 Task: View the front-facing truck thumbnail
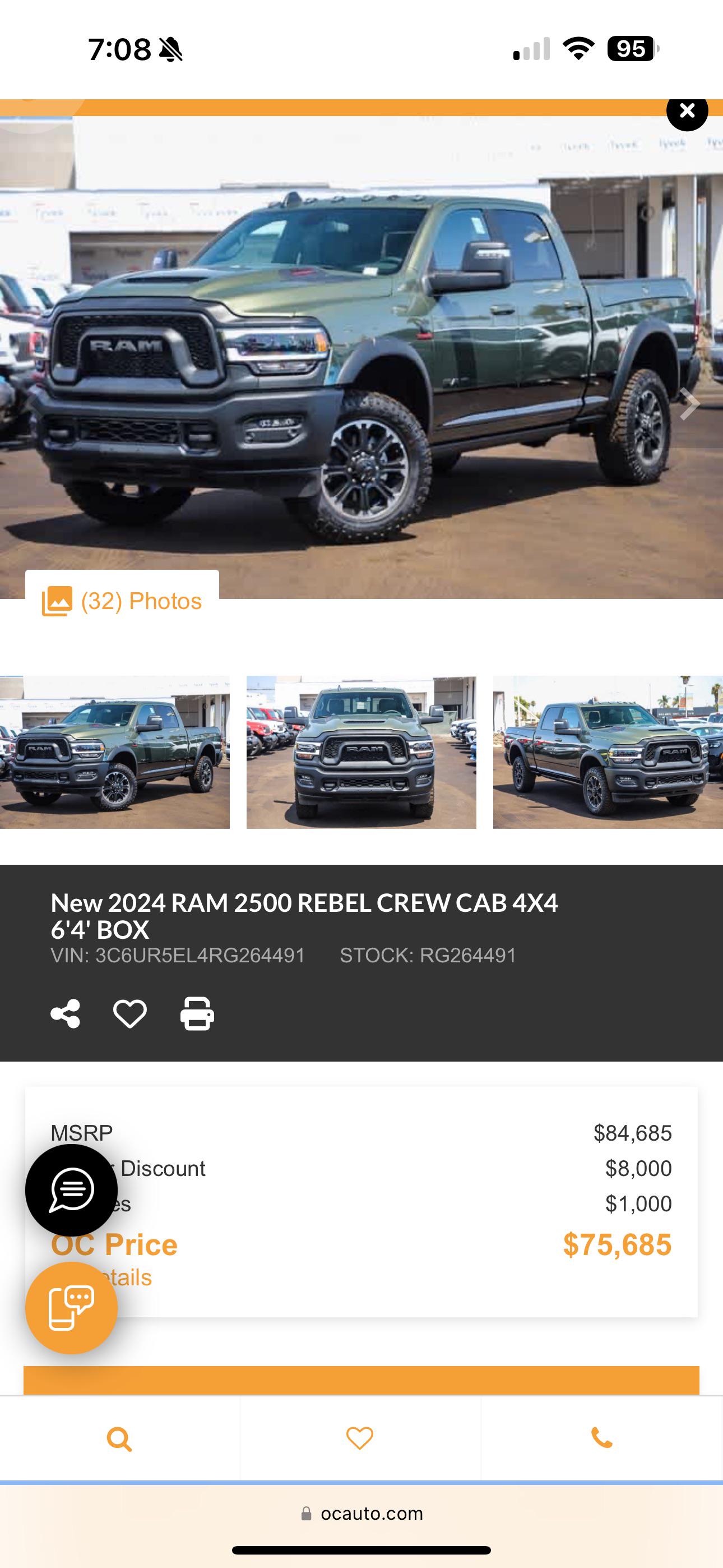[x=361, y=751]
